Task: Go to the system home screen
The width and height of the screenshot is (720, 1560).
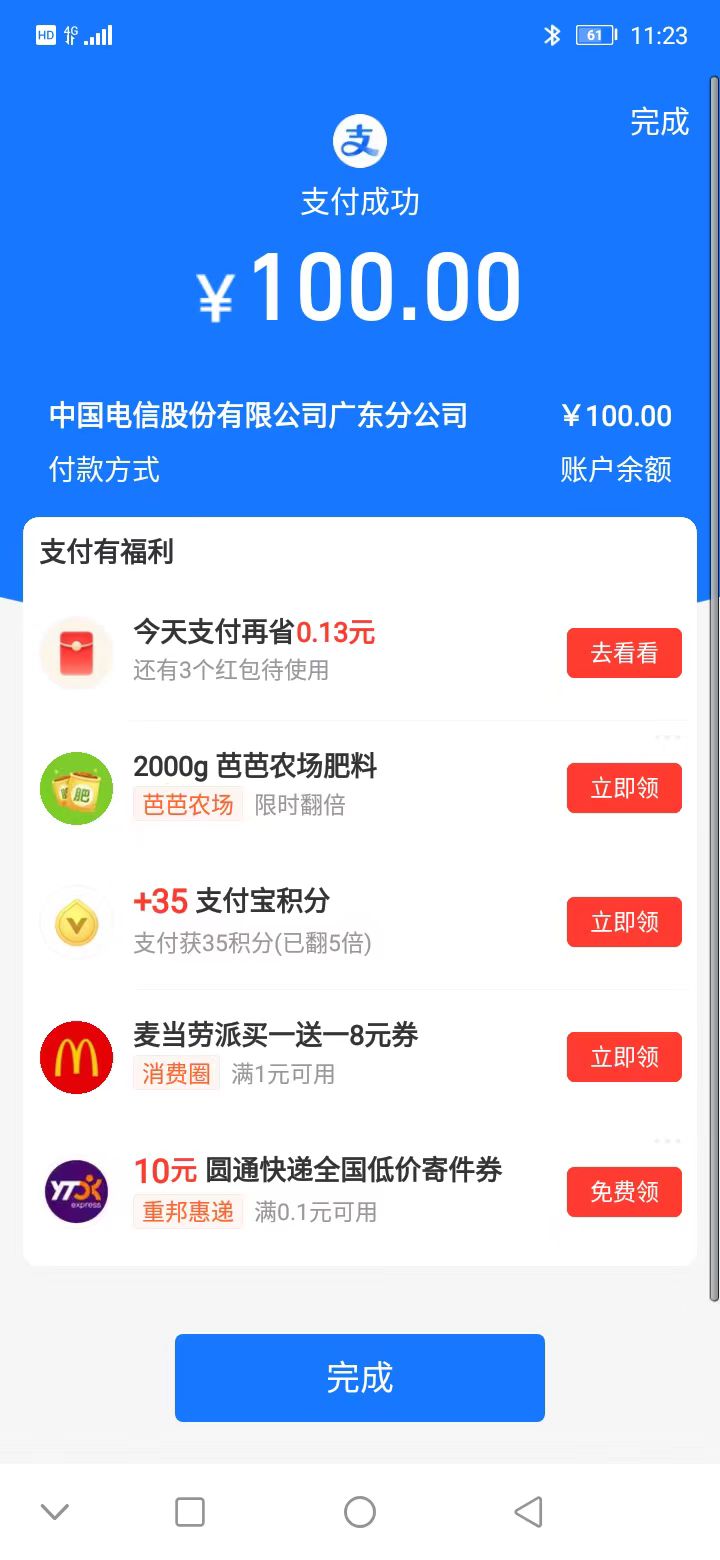Action: (x=360, y=1512)
